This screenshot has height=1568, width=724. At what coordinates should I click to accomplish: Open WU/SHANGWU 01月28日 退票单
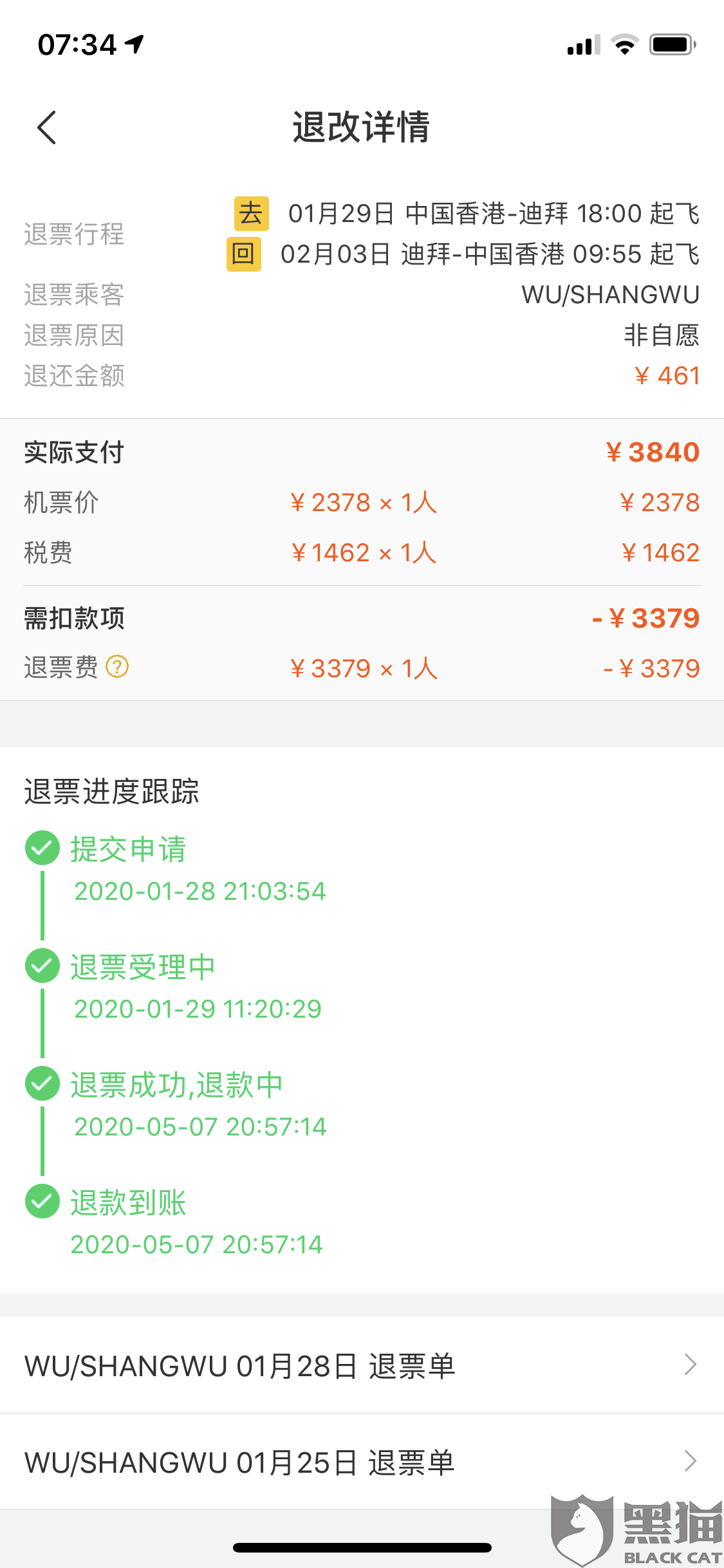click(362, 1366)
